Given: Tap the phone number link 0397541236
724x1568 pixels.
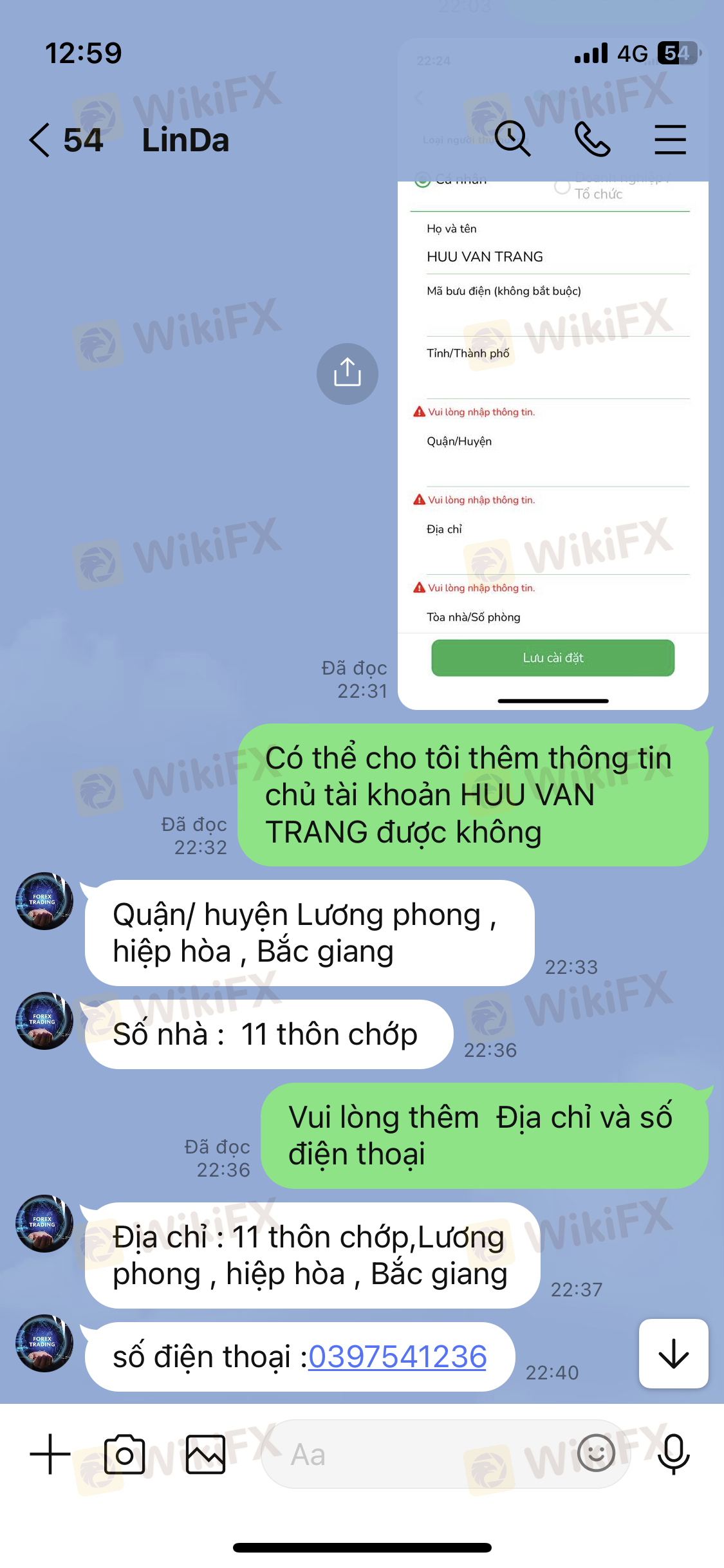Looking at the screenshot, I should pos(397,1356).
